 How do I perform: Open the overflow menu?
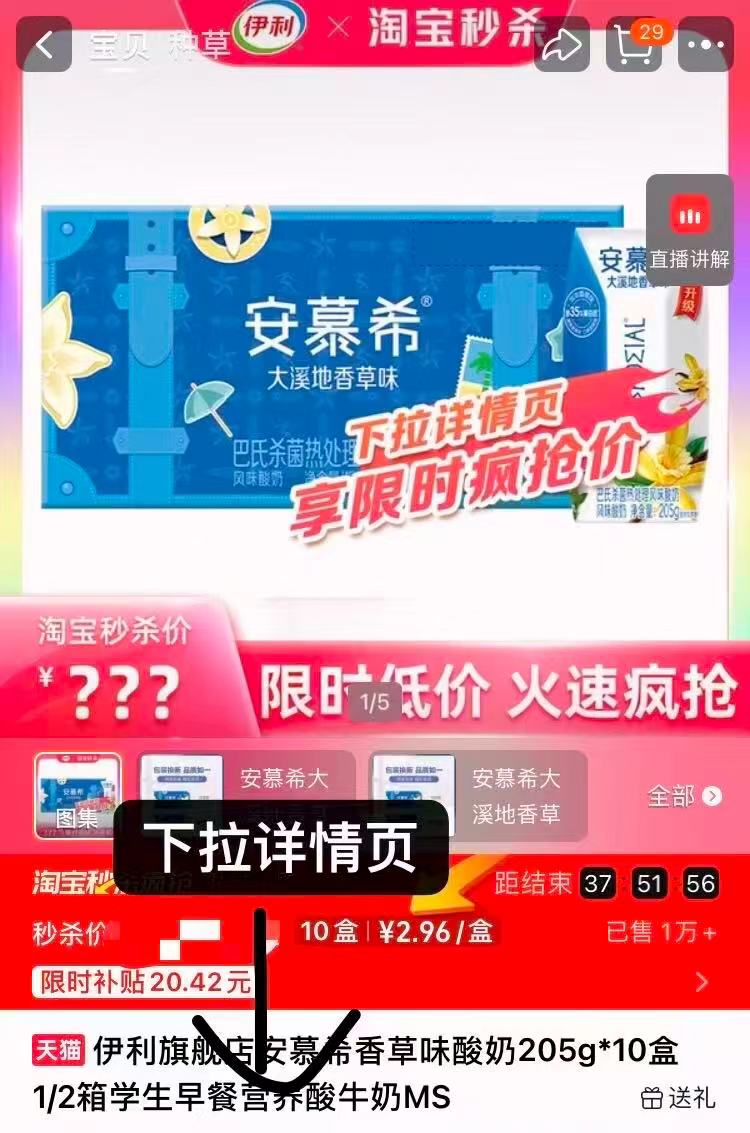(712, 45)
